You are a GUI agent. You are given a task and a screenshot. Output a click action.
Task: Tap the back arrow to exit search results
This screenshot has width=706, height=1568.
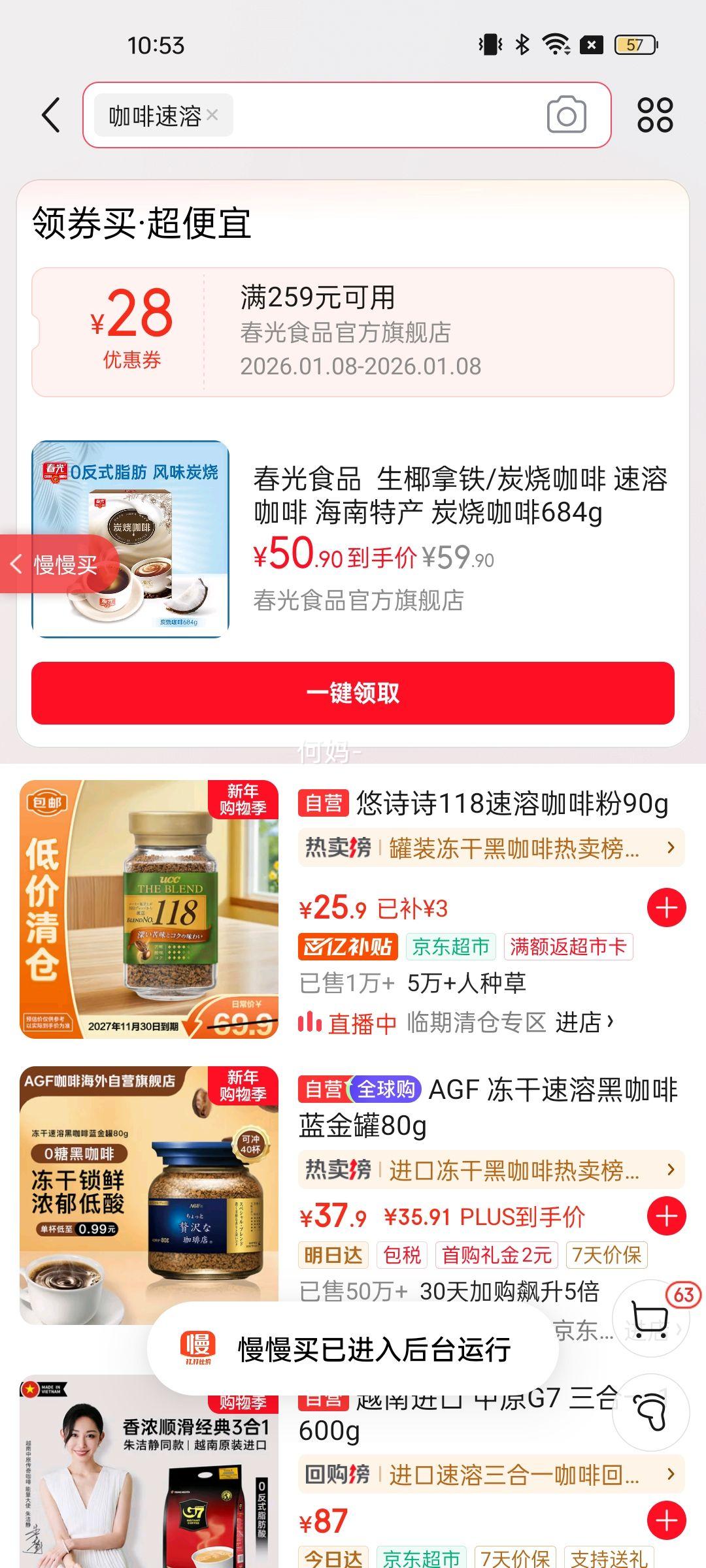click(x=49, y=114)
